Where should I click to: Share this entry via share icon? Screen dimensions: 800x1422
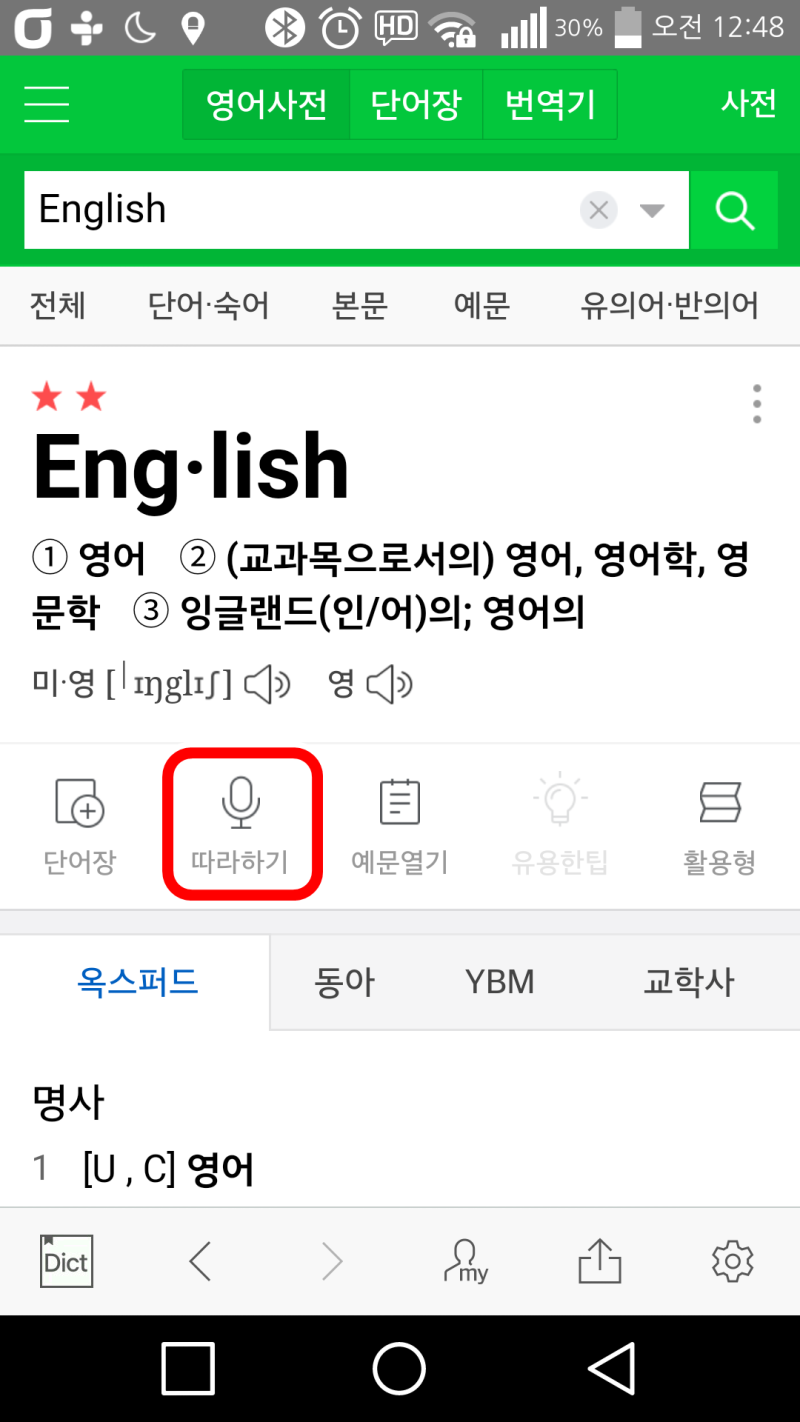[600, 1260]
